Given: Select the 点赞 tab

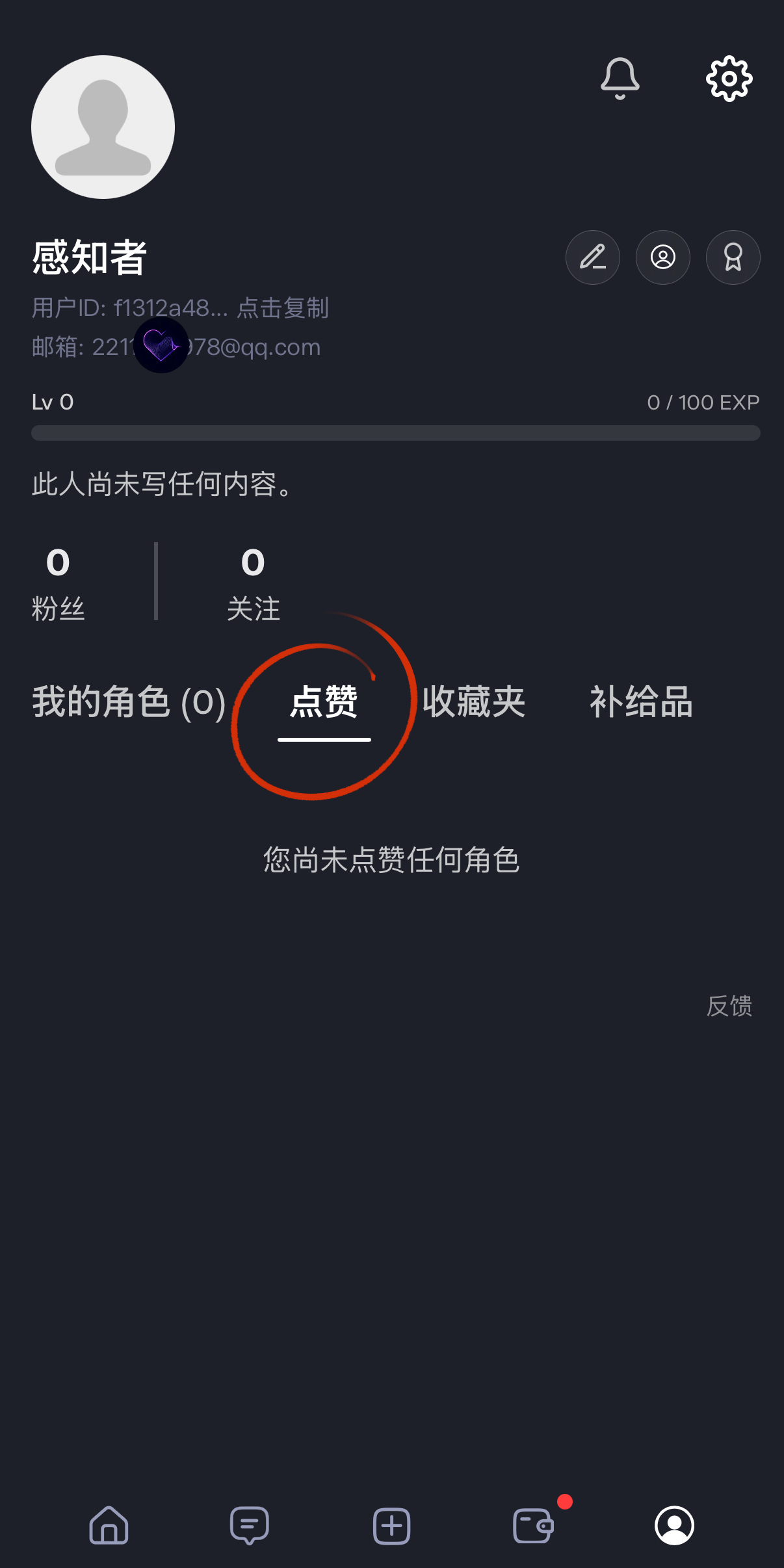Looking at the screenshot, I should pos(324,702).
